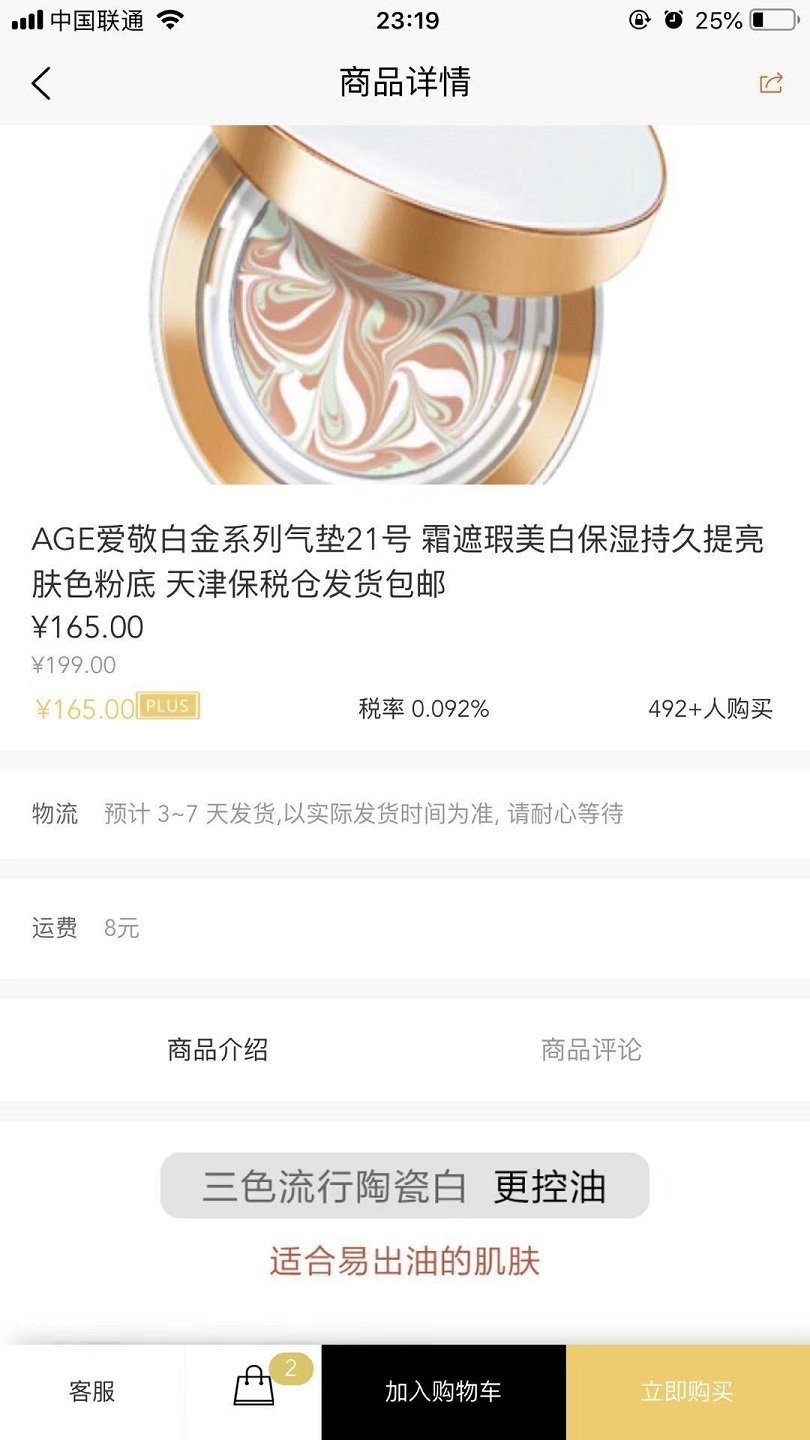This screenshot has height=1440, width=810.
Task: Open the shopping bag cart
Action: (254, 1388)
